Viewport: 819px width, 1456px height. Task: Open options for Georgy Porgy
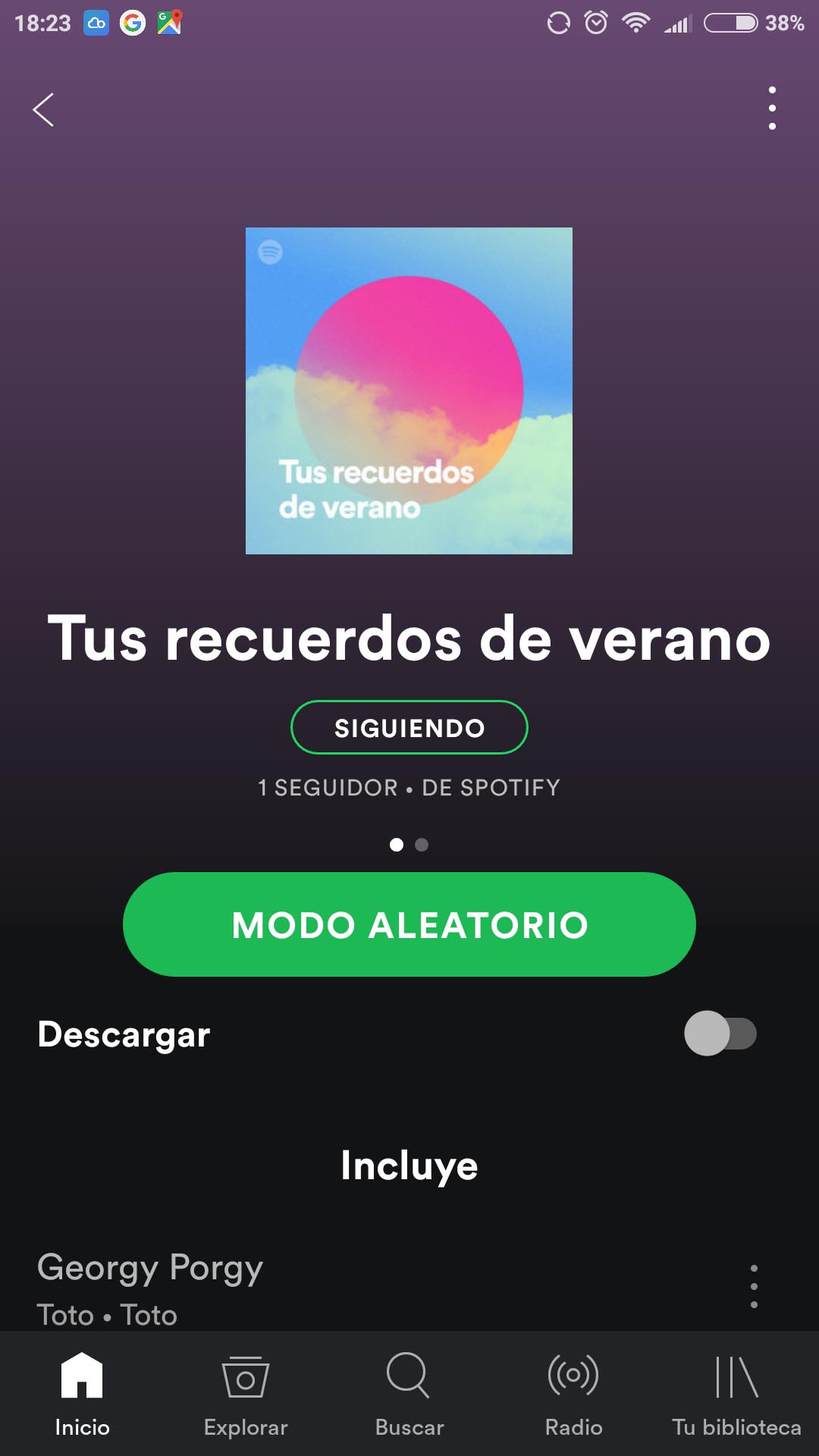[x=754, y=1286]
